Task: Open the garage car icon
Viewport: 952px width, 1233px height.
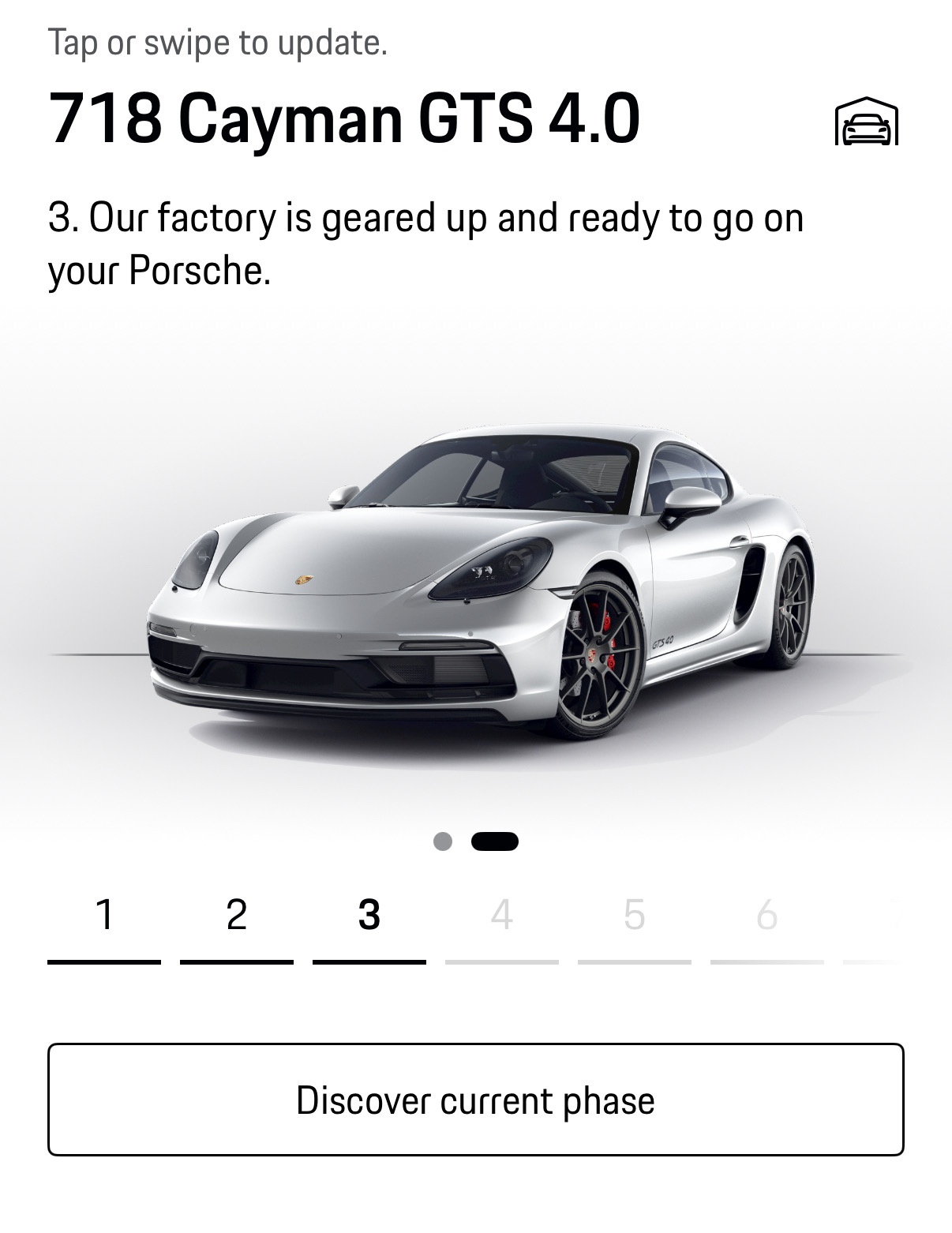Action: 866,122
